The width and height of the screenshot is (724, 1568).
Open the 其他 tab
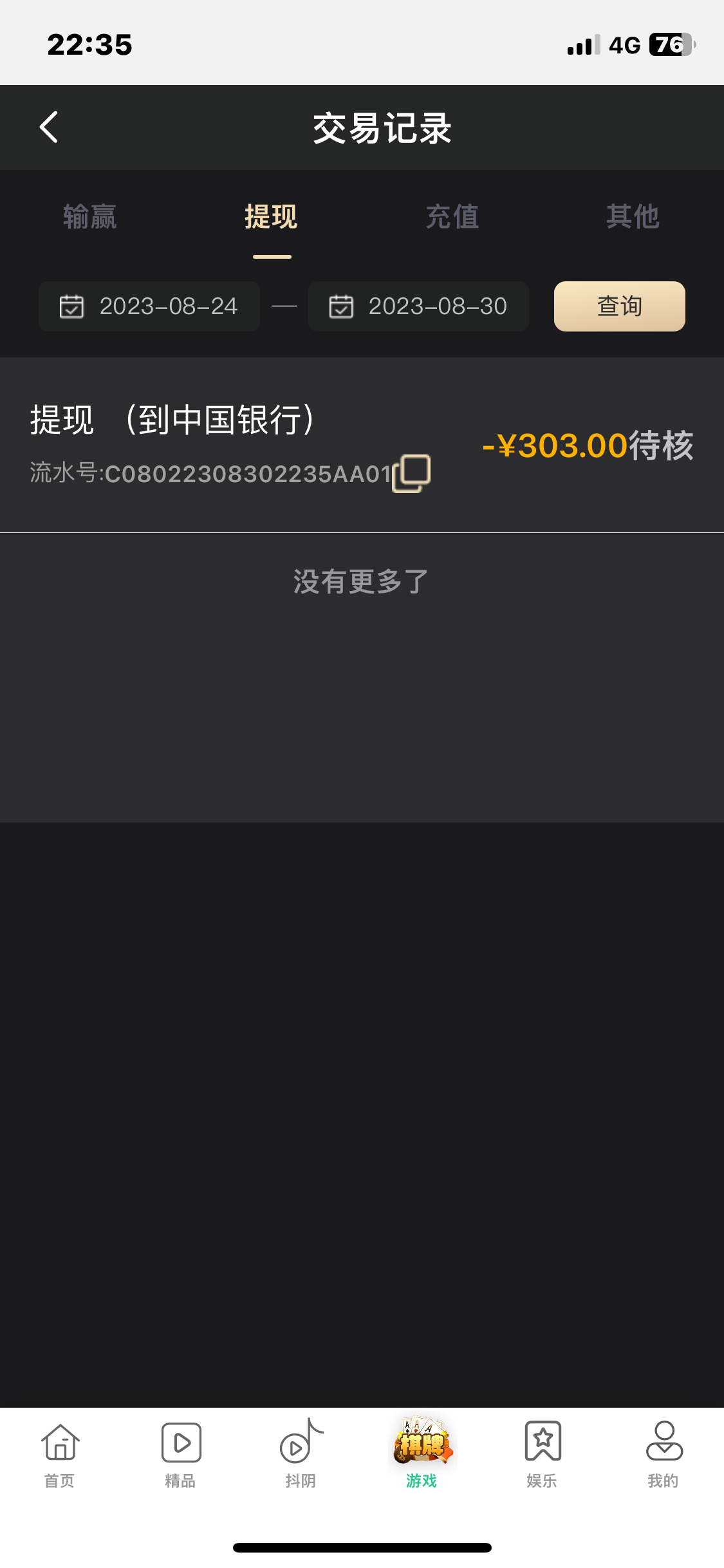(633, 217)
